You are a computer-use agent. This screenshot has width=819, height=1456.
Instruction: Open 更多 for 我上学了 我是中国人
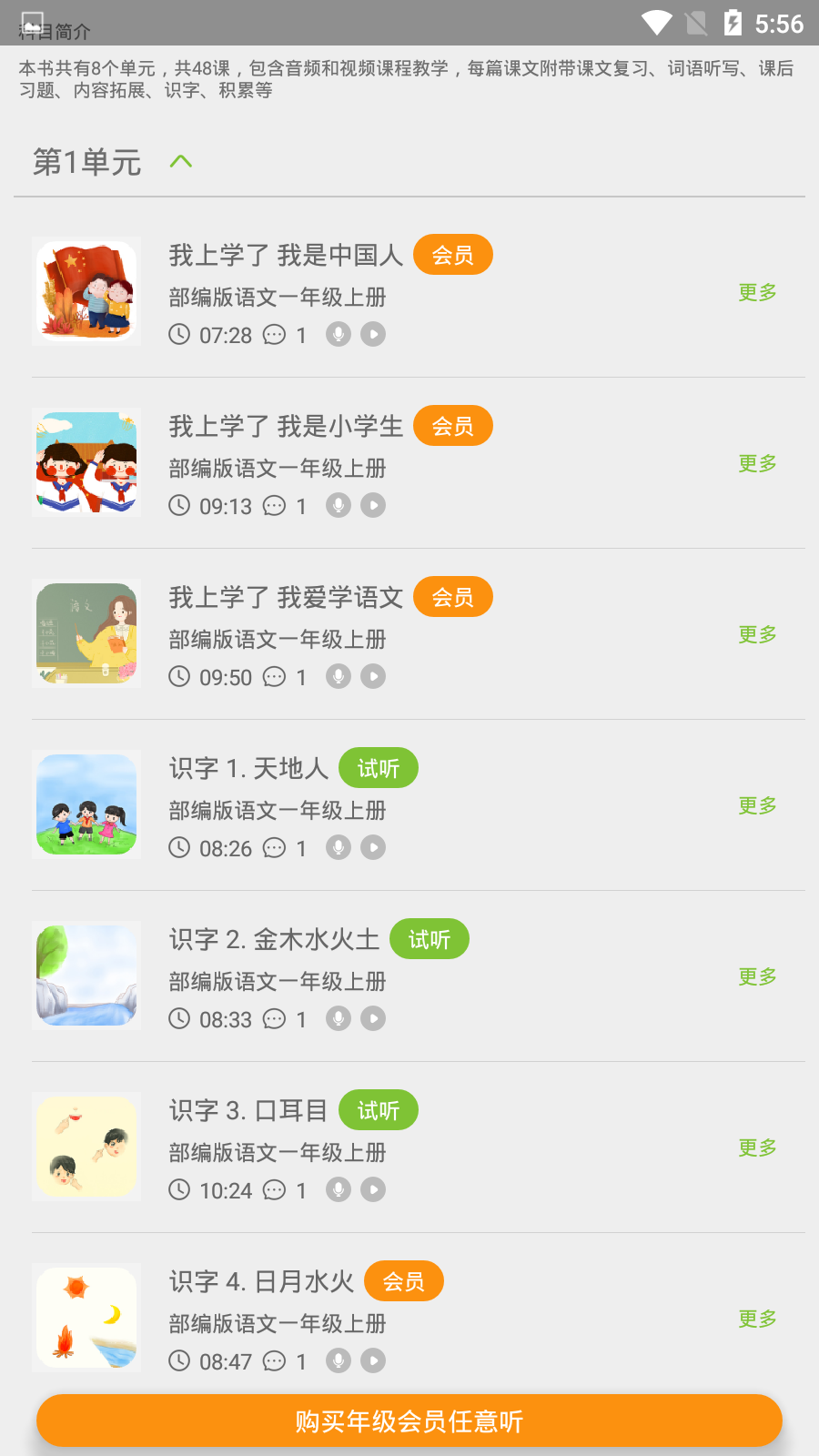point(757,292)
